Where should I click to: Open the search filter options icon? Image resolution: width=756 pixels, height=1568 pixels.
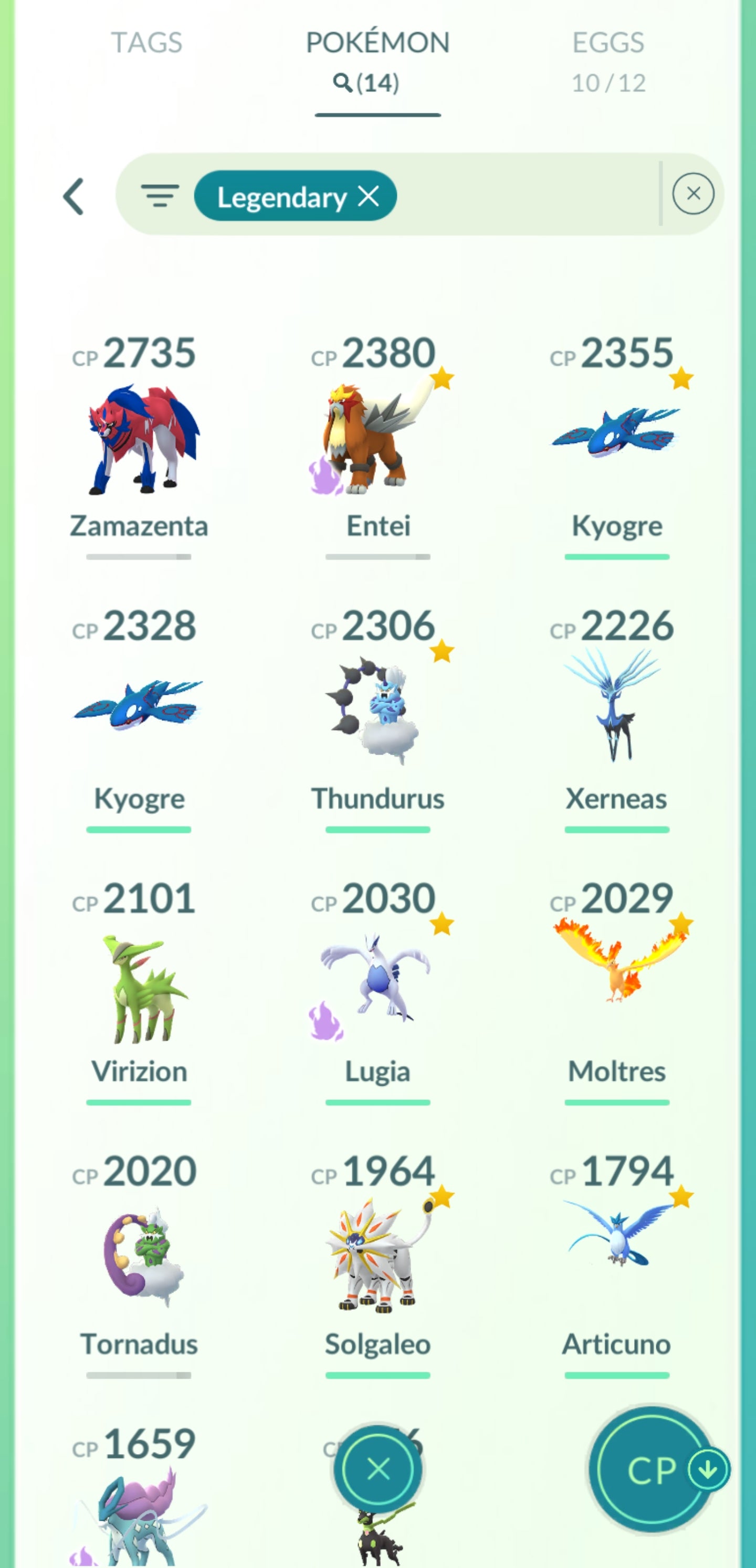pyautogui.click(x=160, y=196)
